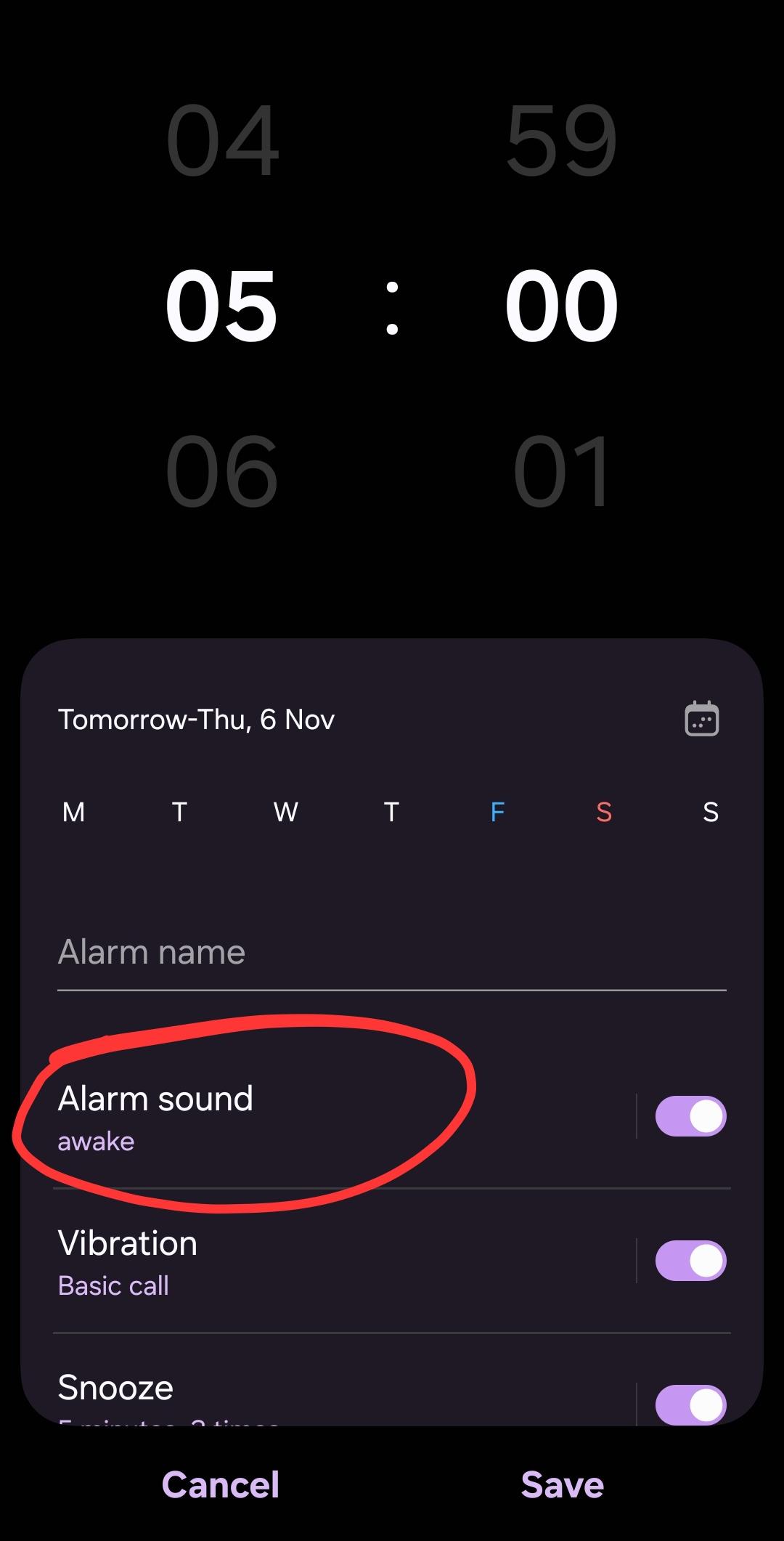The width and height of the screenshot is (784, 1541).
Task: Save the 05:00 alarm
Action: coord(562,1484)
